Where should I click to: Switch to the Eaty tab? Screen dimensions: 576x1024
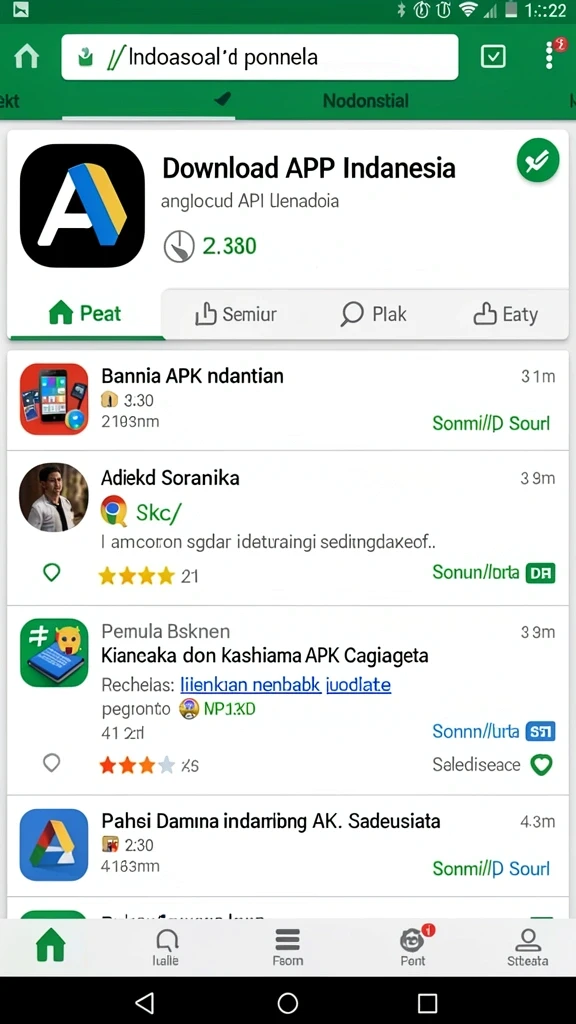pyautogui.click(x=505, y=315)
